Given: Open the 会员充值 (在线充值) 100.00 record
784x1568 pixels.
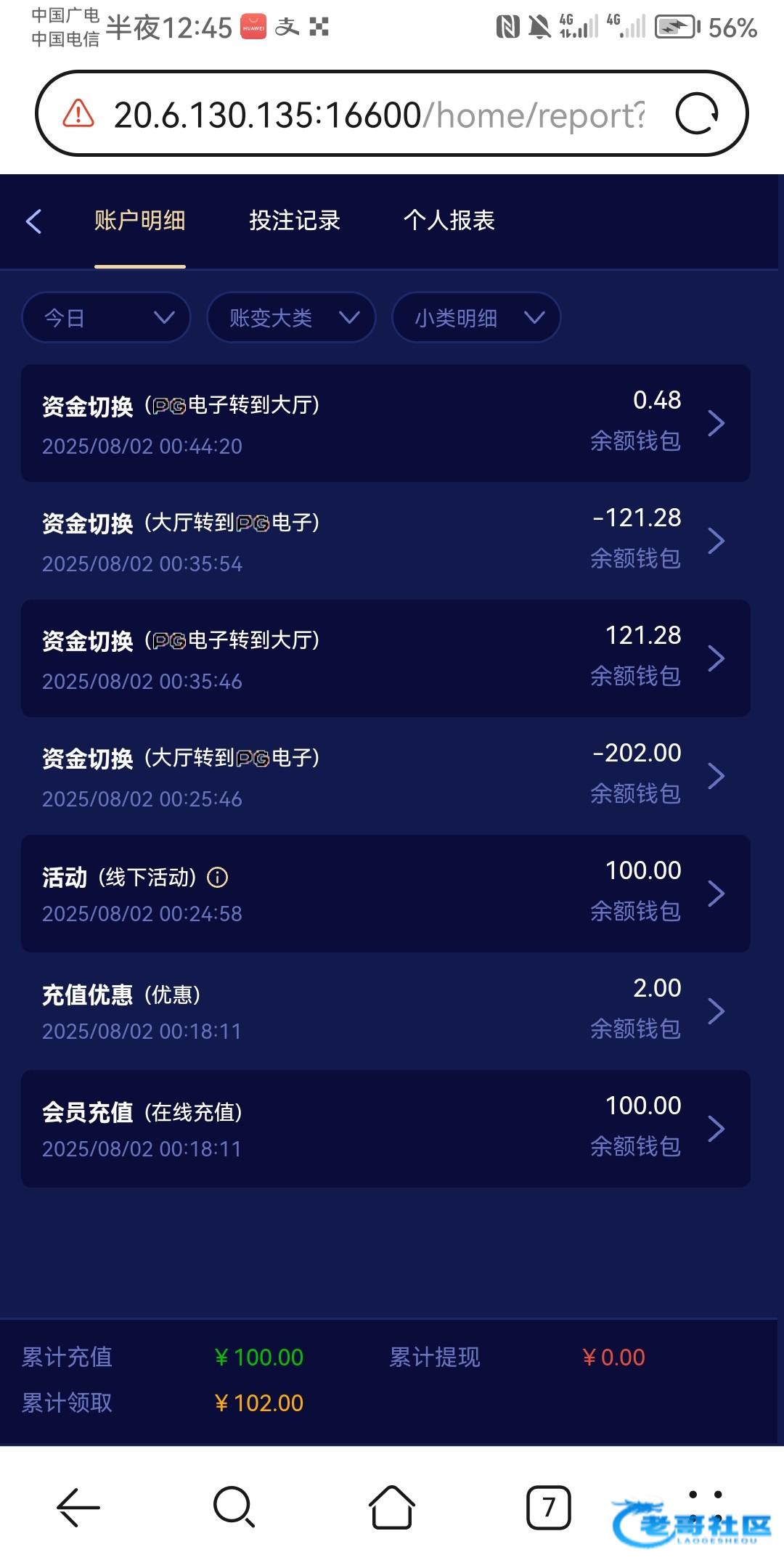Looking at the screenshot, I should 385,1129.
